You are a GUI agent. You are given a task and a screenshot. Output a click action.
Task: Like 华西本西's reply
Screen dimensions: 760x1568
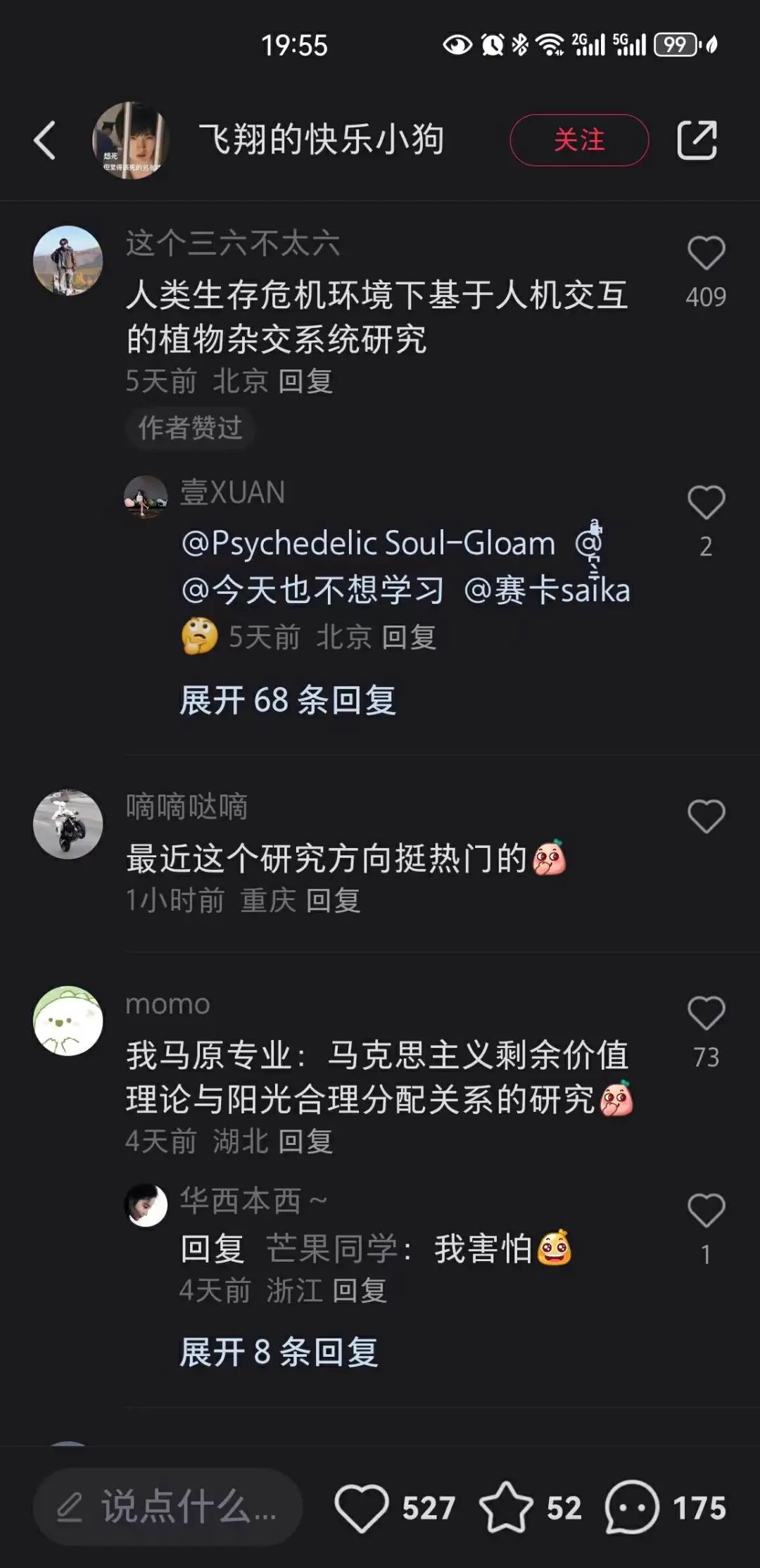[706, 1211]
